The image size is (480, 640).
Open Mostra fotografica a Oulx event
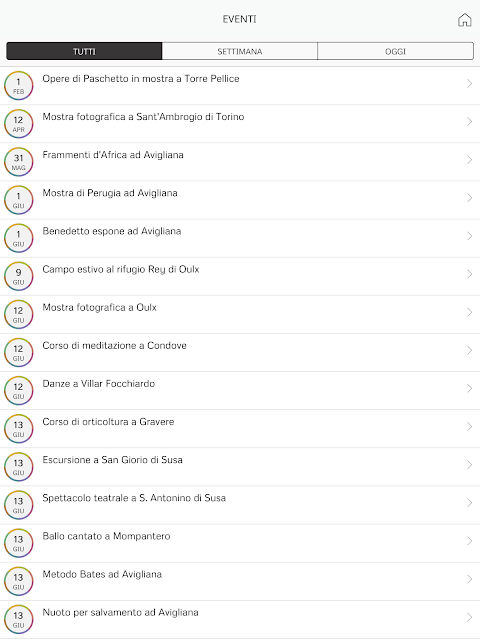[x=240, y=314]
